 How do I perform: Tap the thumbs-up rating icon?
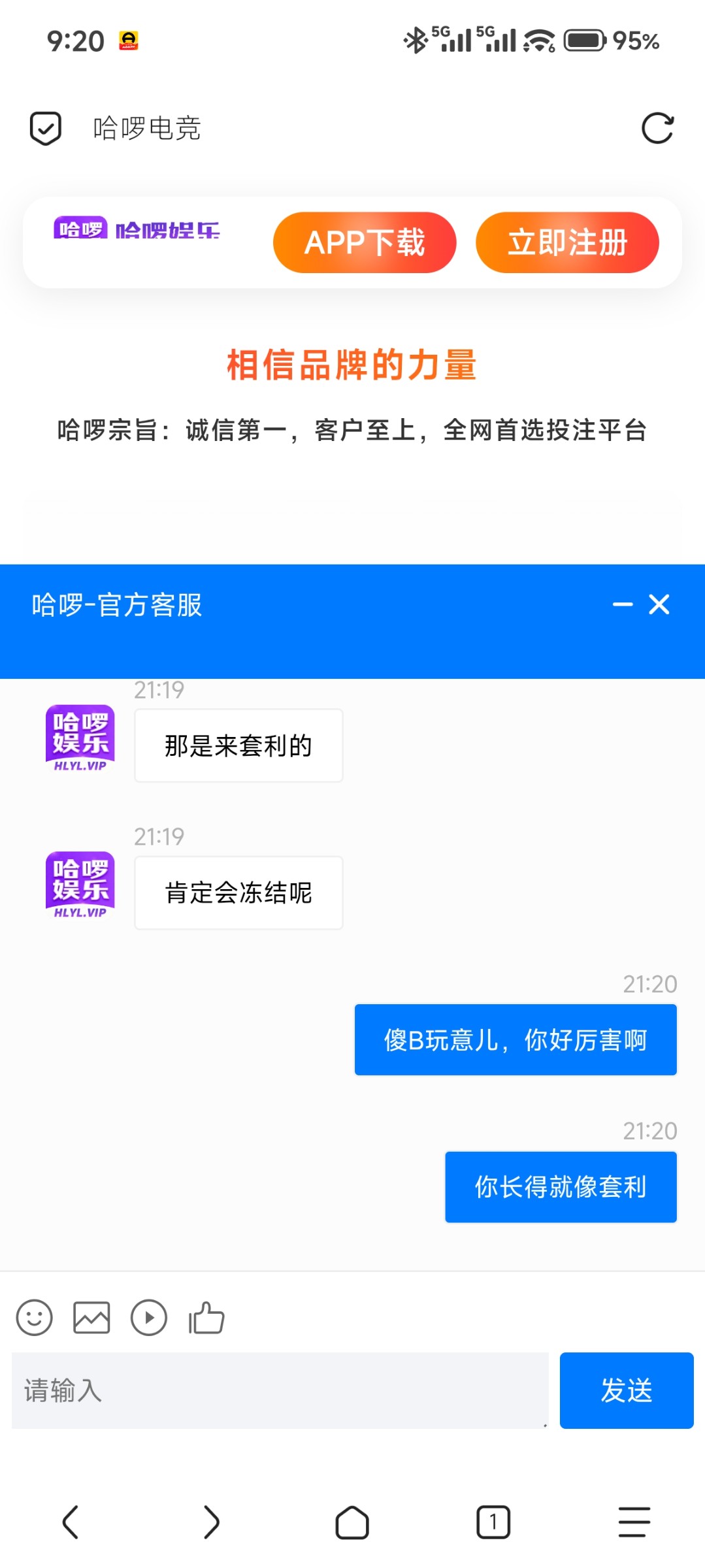tap(206, 1318)
